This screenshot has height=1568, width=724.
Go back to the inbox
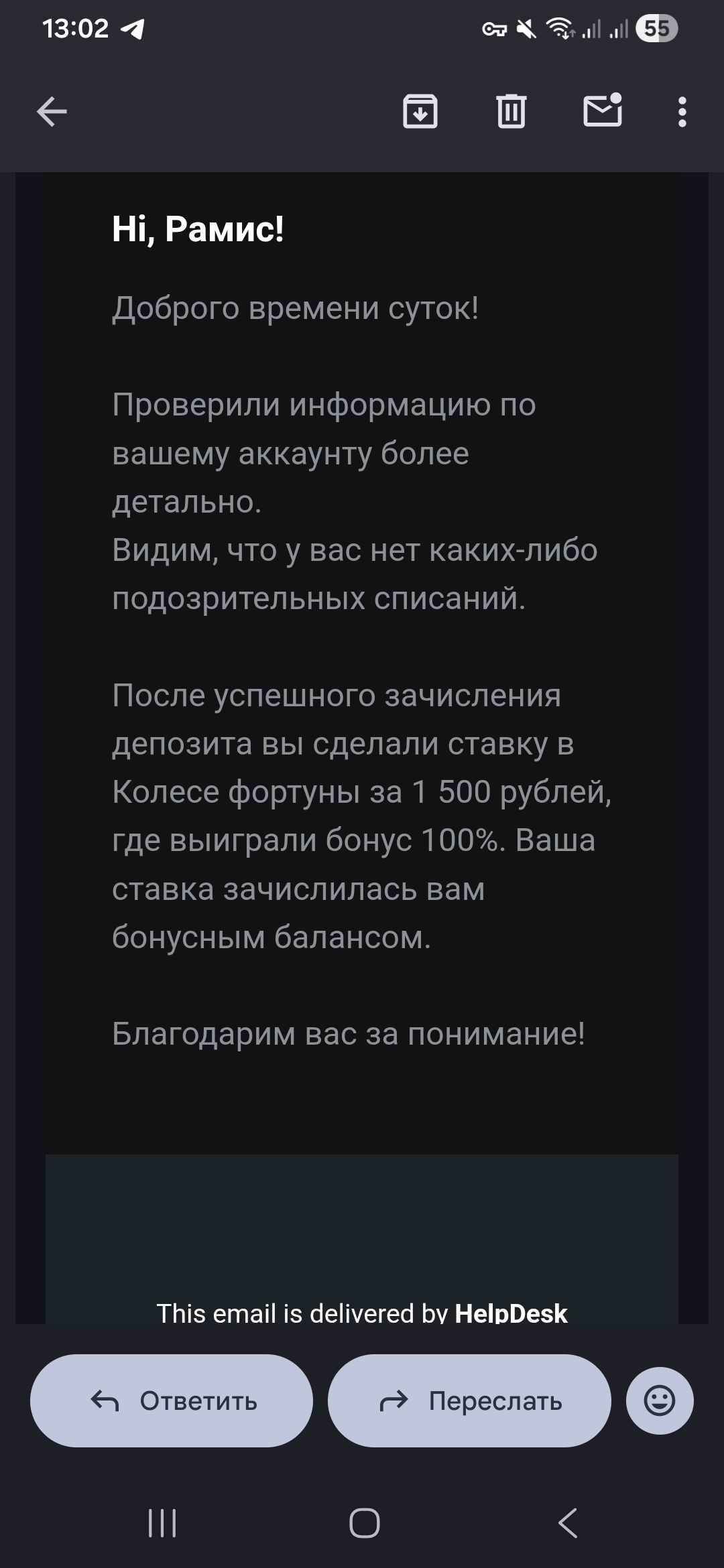[x=52, y=111]
